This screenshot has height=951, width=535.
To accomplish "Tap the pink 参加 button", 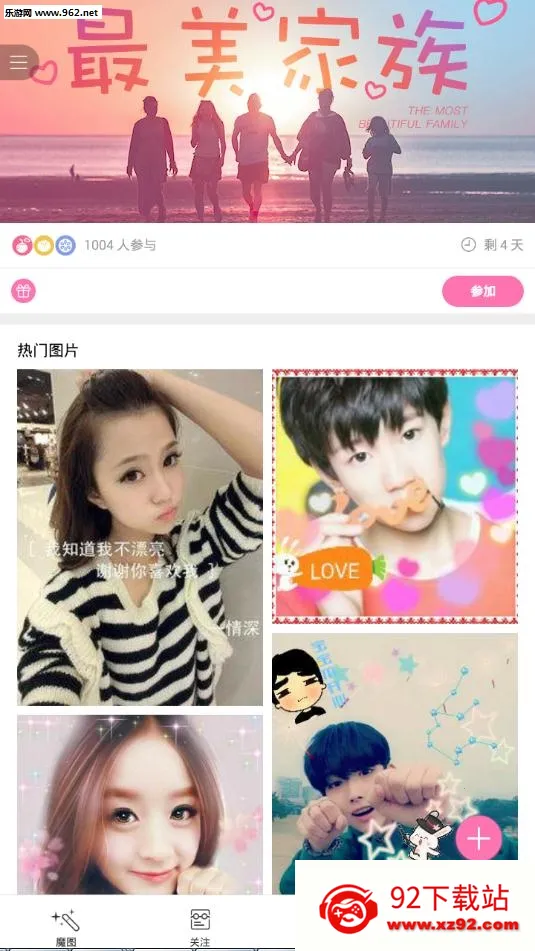I will tap(482, 291).
